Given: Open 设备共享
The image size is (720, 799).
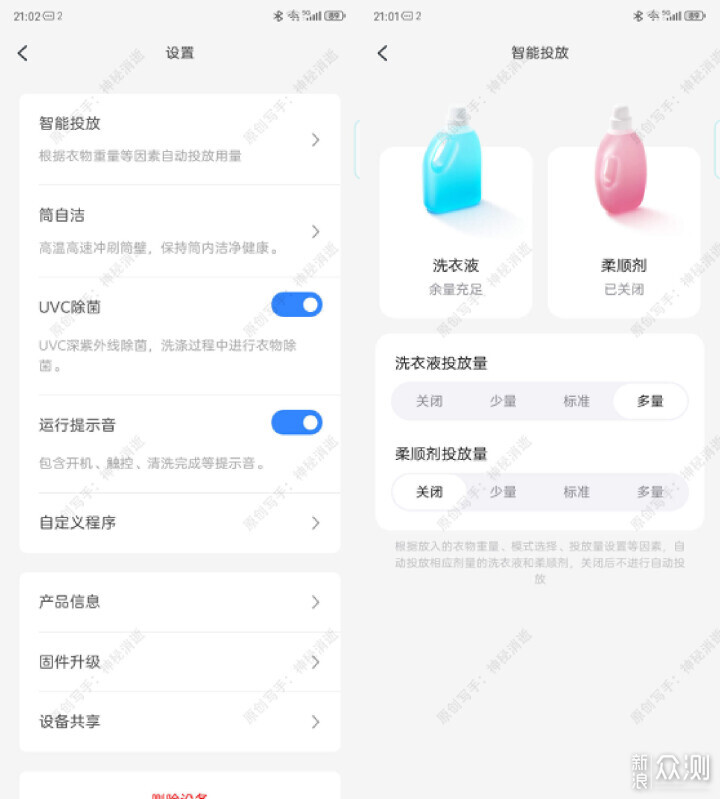Looking at the screenshot, I should [180, 721].
